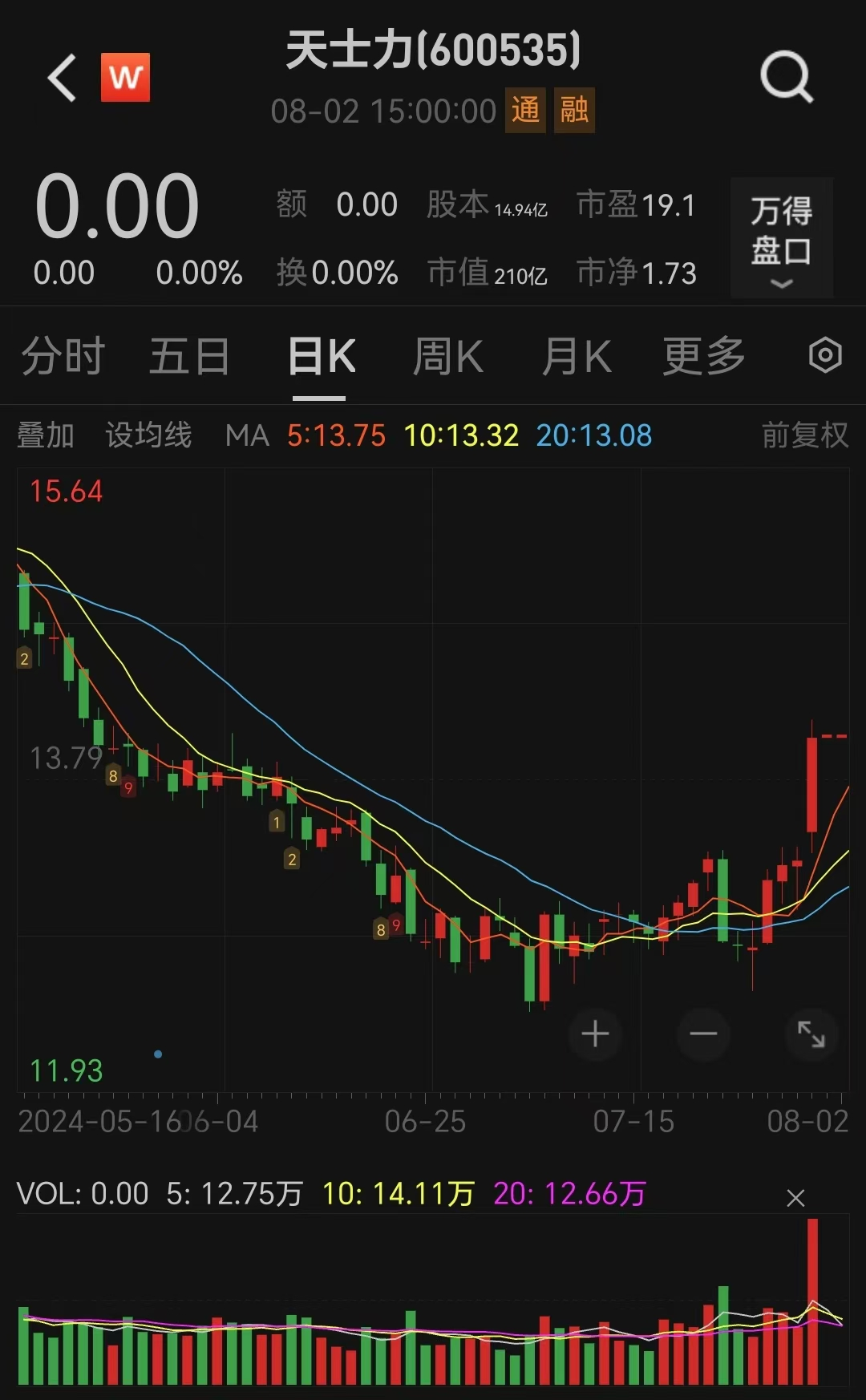Open the Wind app home via W logo

124,77
